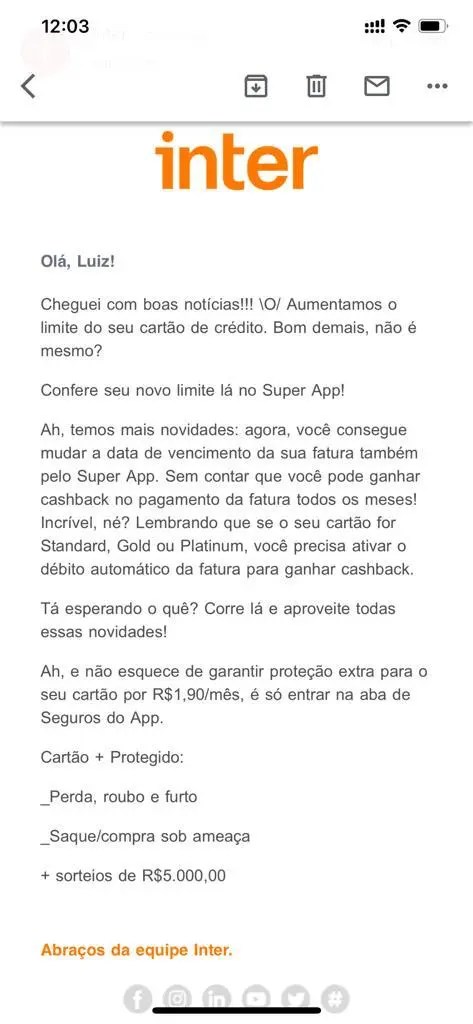Open Inter's Facebook page link

click(138, 999)
